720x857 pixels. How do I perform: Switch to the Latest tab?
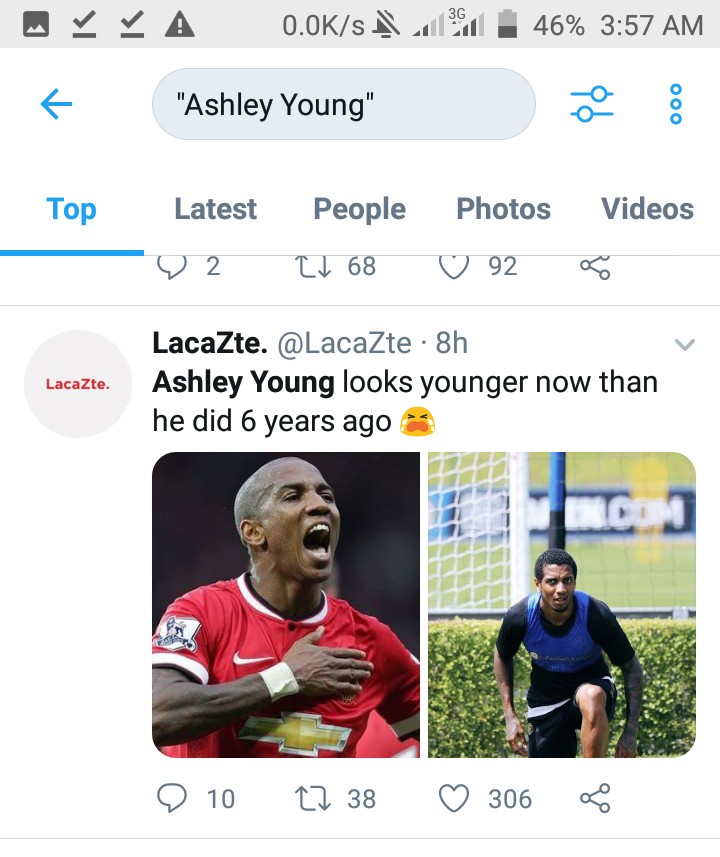tap(215, 209)
